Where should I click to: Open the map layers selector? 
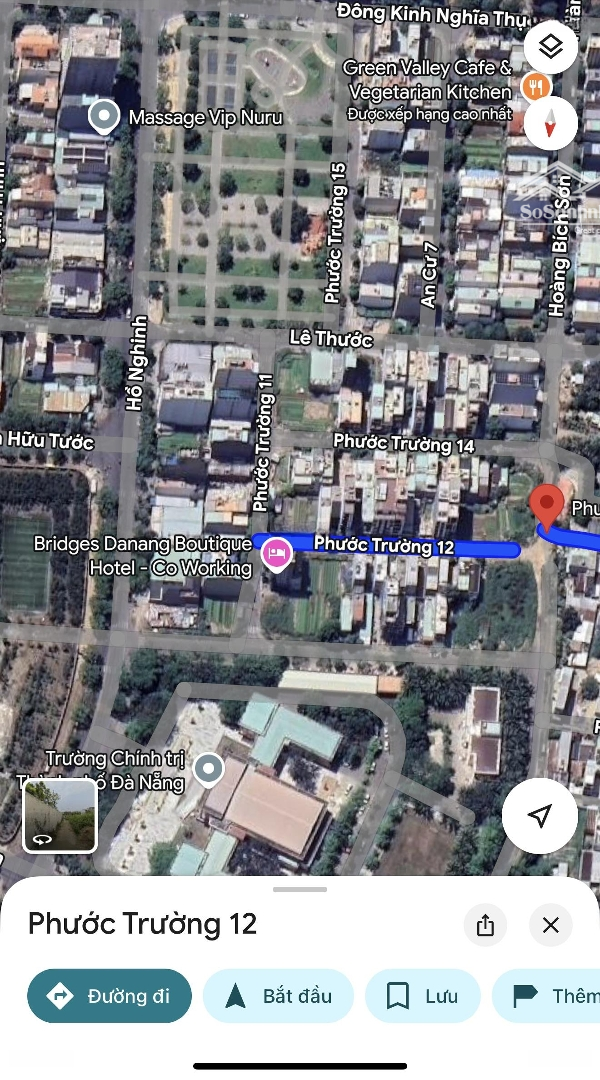(551, 46)
